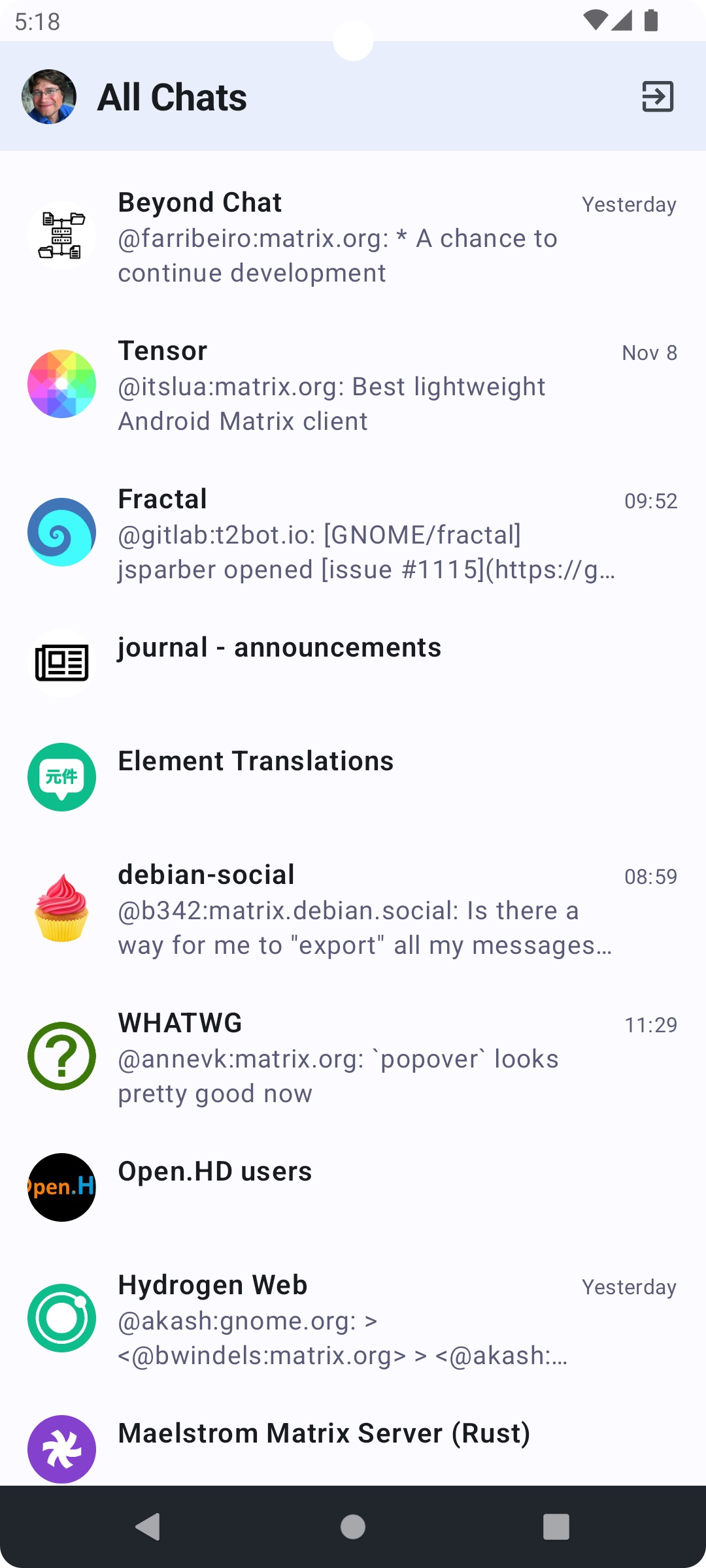Image resolution: width=706 pixels, height=1568 pixels.
Task: Go back using the system back button
Action: [x=148, y=1527]
